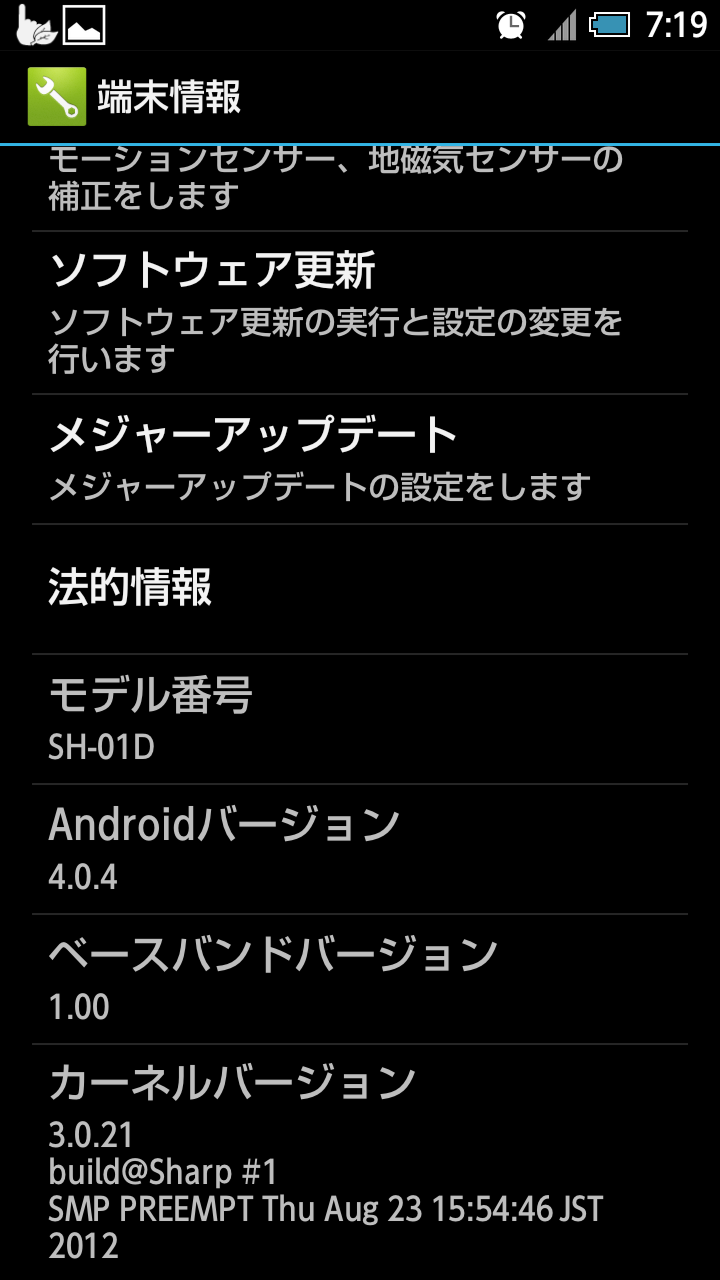
Task: Select the モデル番号 row
Action: point(360,719)
